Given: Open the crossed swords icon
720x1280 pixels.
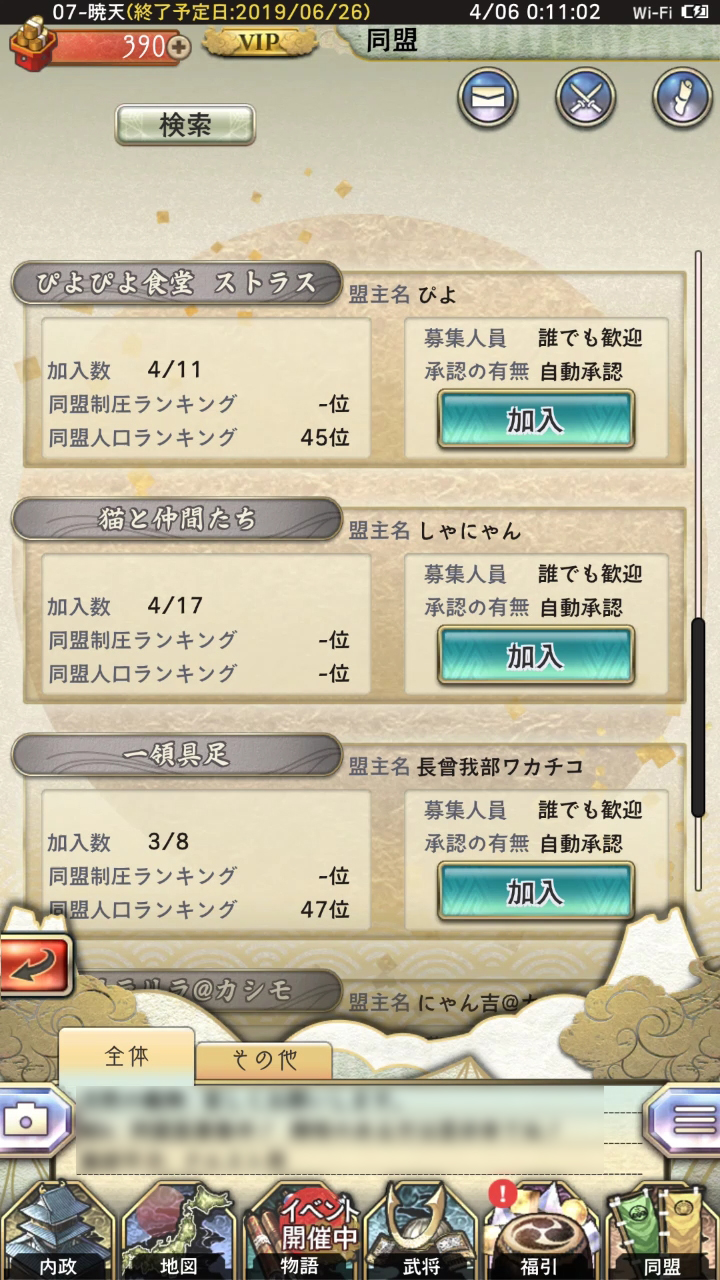Looking at the screenshot, I should coord(585,97).
